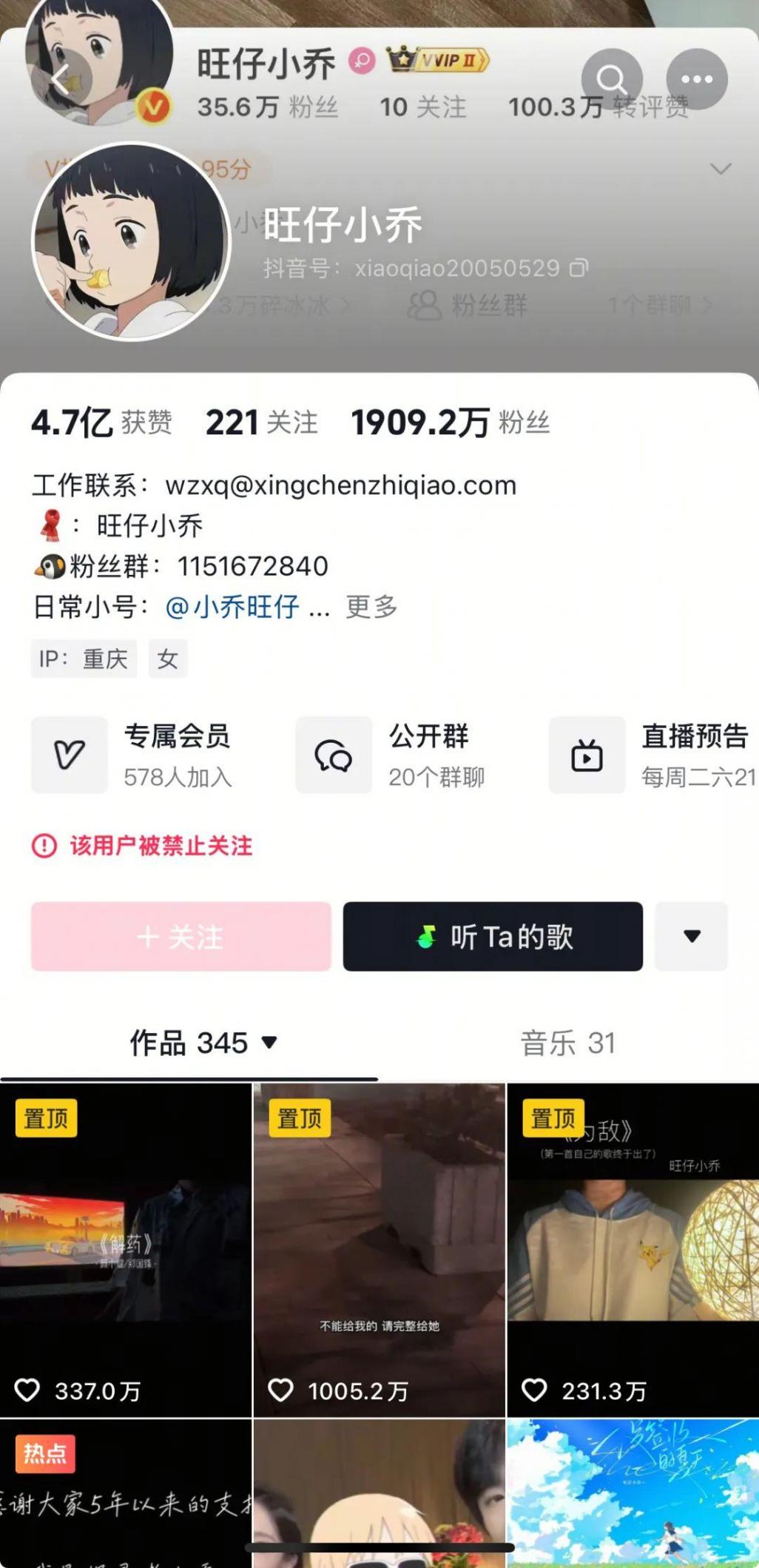Copy the Douyin ID xiaoqiao20050529

(578, 268)
